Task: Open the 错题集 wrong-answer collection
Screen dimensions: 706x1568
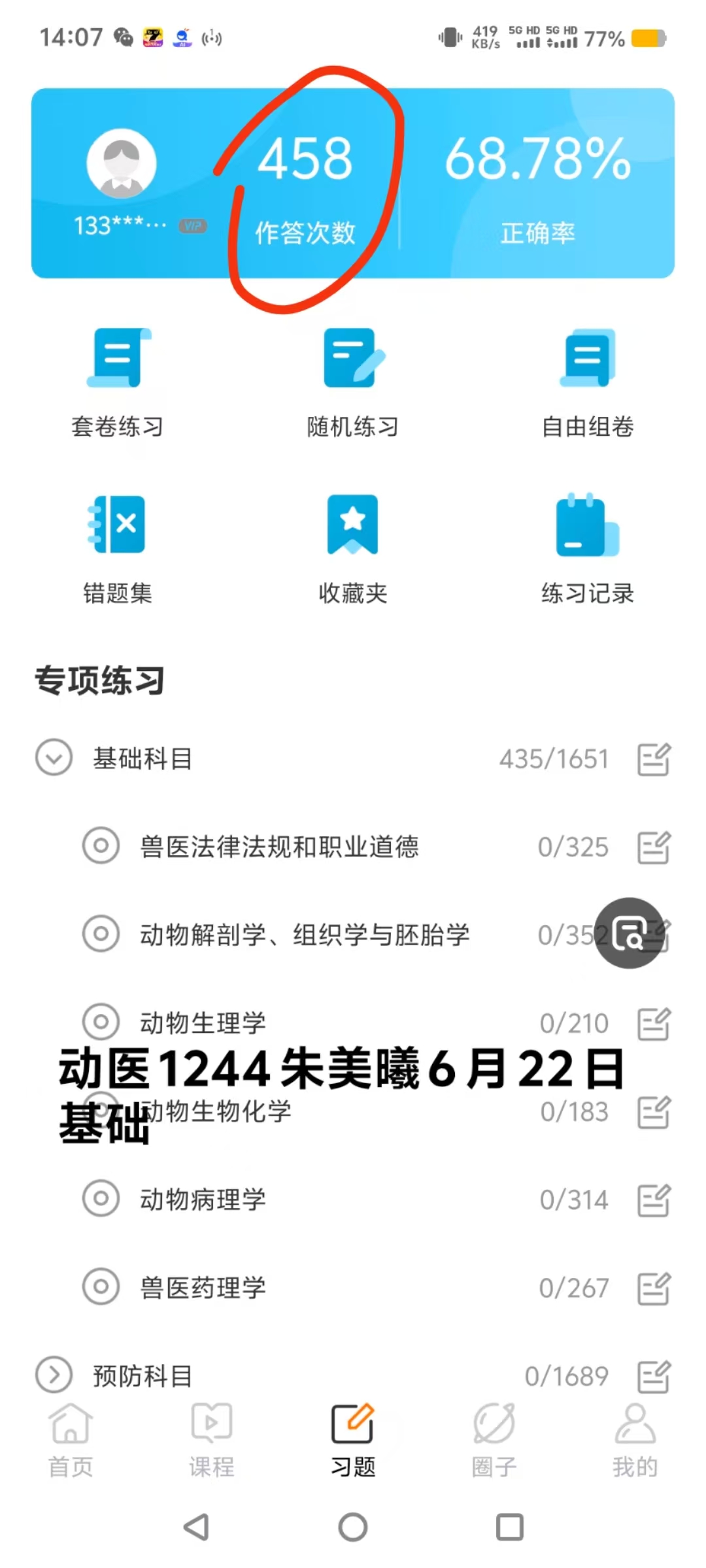Action: [118, 550]
